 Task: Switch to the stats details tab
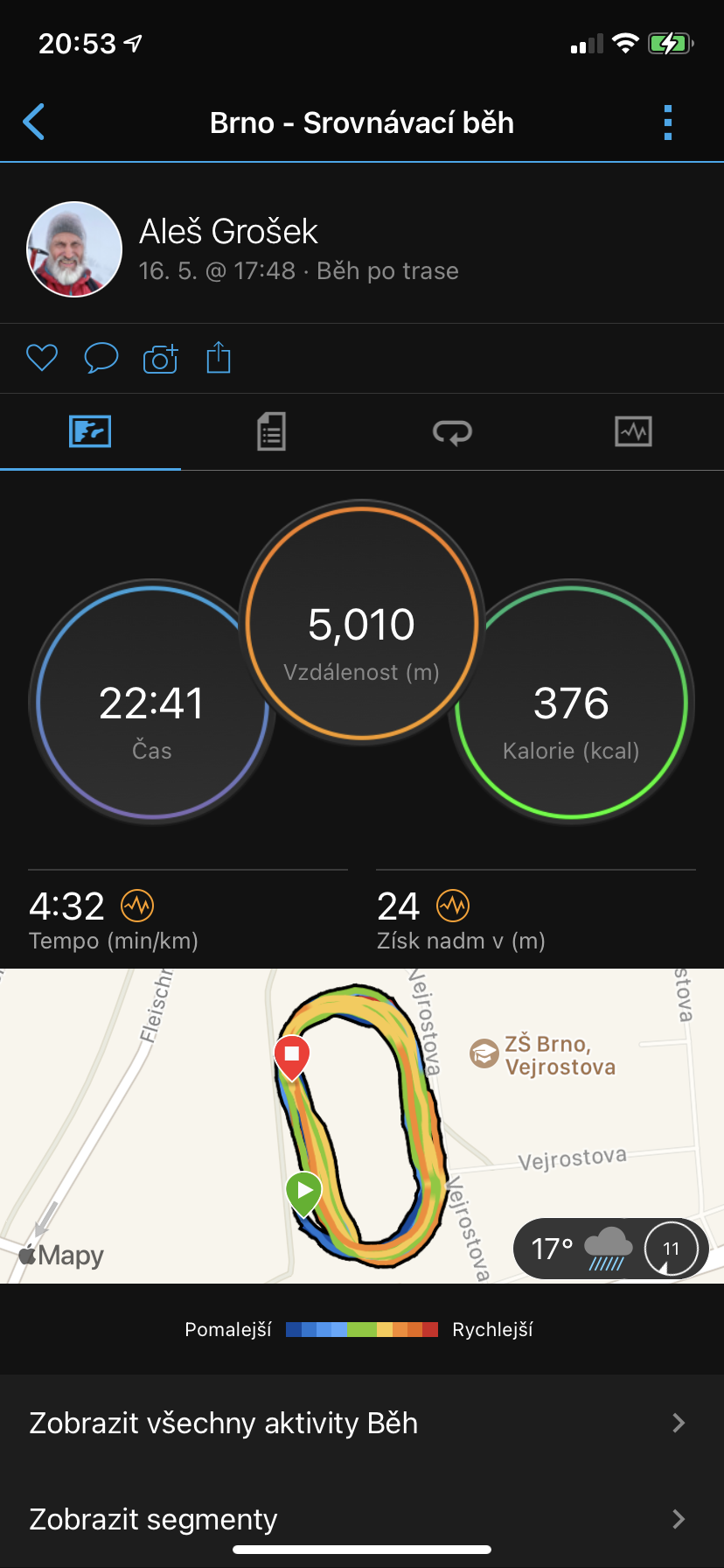(x=271, y=431)
